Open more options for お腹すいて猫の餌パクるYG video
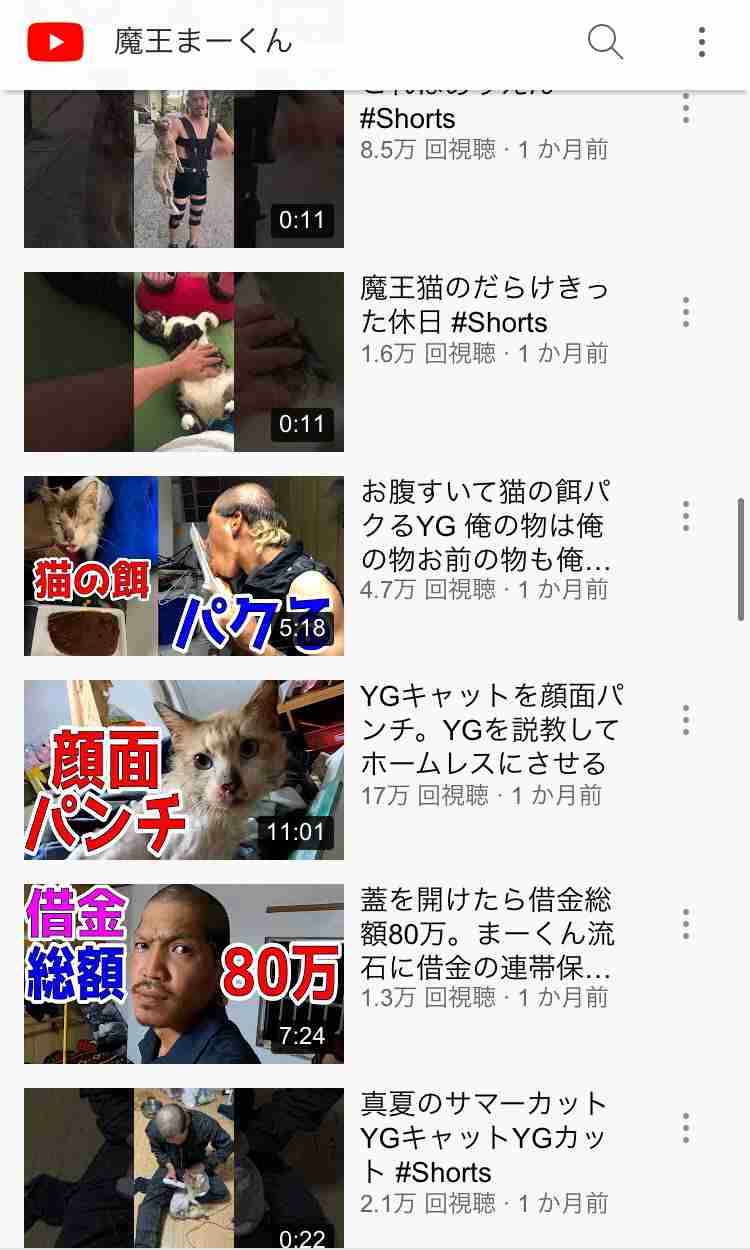This screenshot has width=750, height=1250. coord(686,516)
